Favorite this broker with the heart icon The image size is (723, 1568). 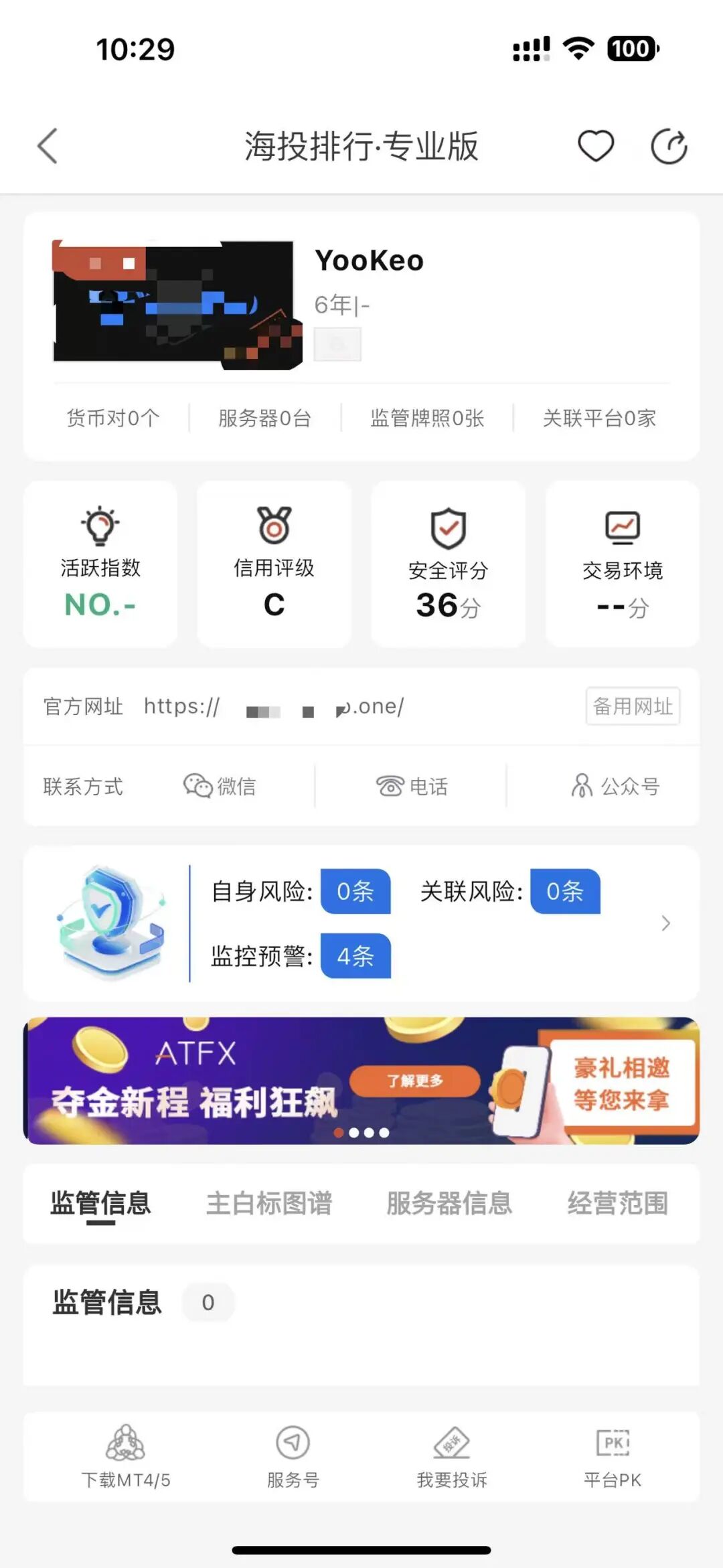(596, 146)
